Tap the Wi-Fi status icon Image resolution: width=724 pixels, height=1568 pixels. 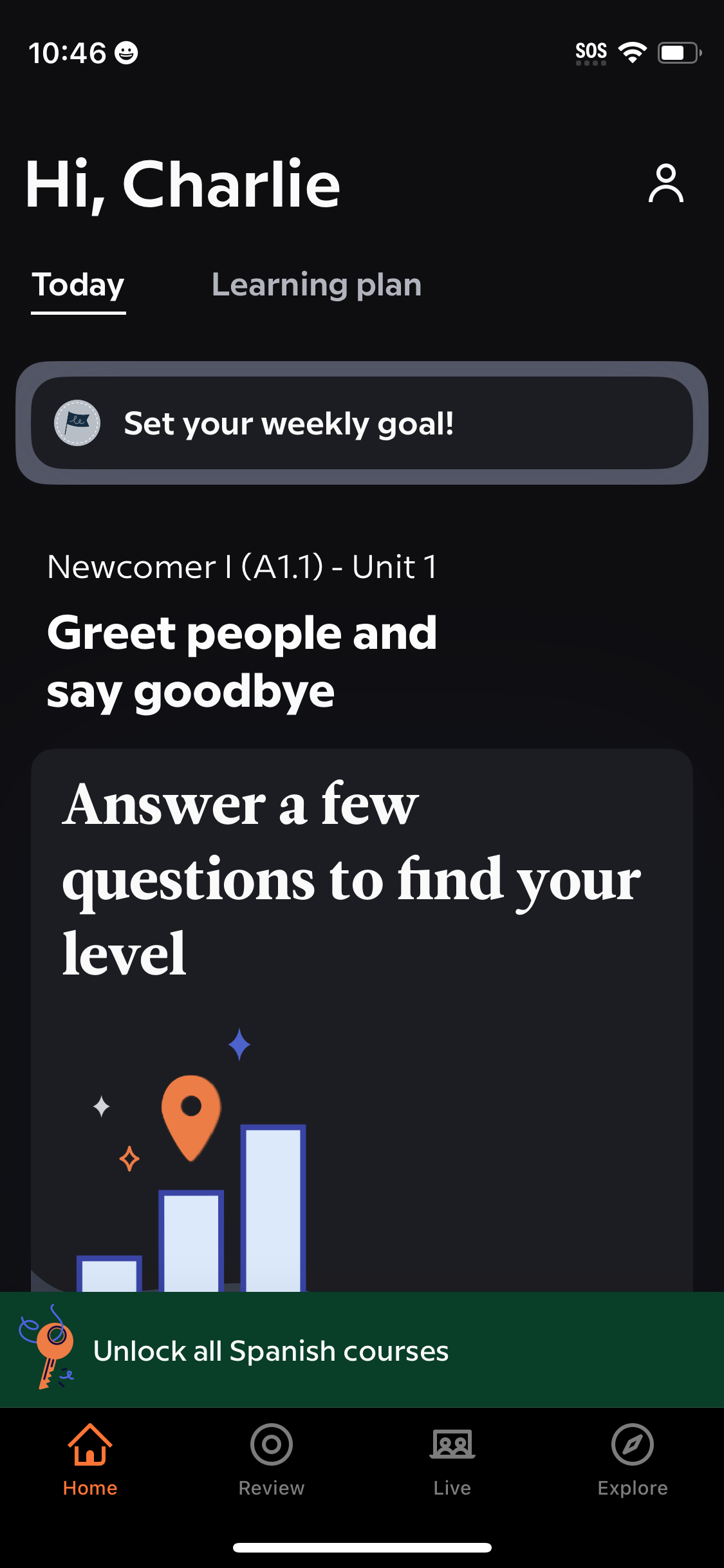pos(633,53)
